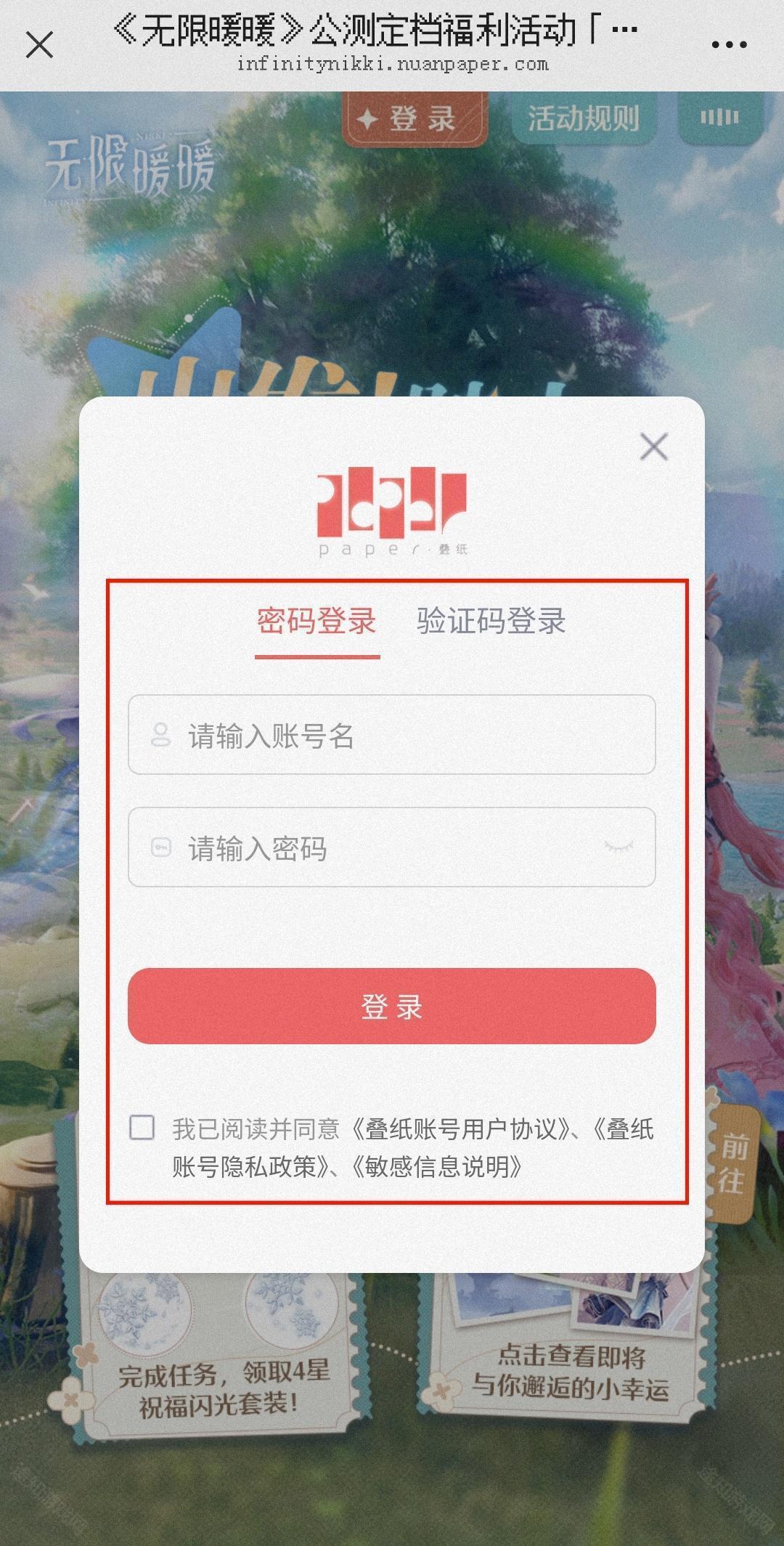Tap the 前往 side tag

(x=733, y=1163)
